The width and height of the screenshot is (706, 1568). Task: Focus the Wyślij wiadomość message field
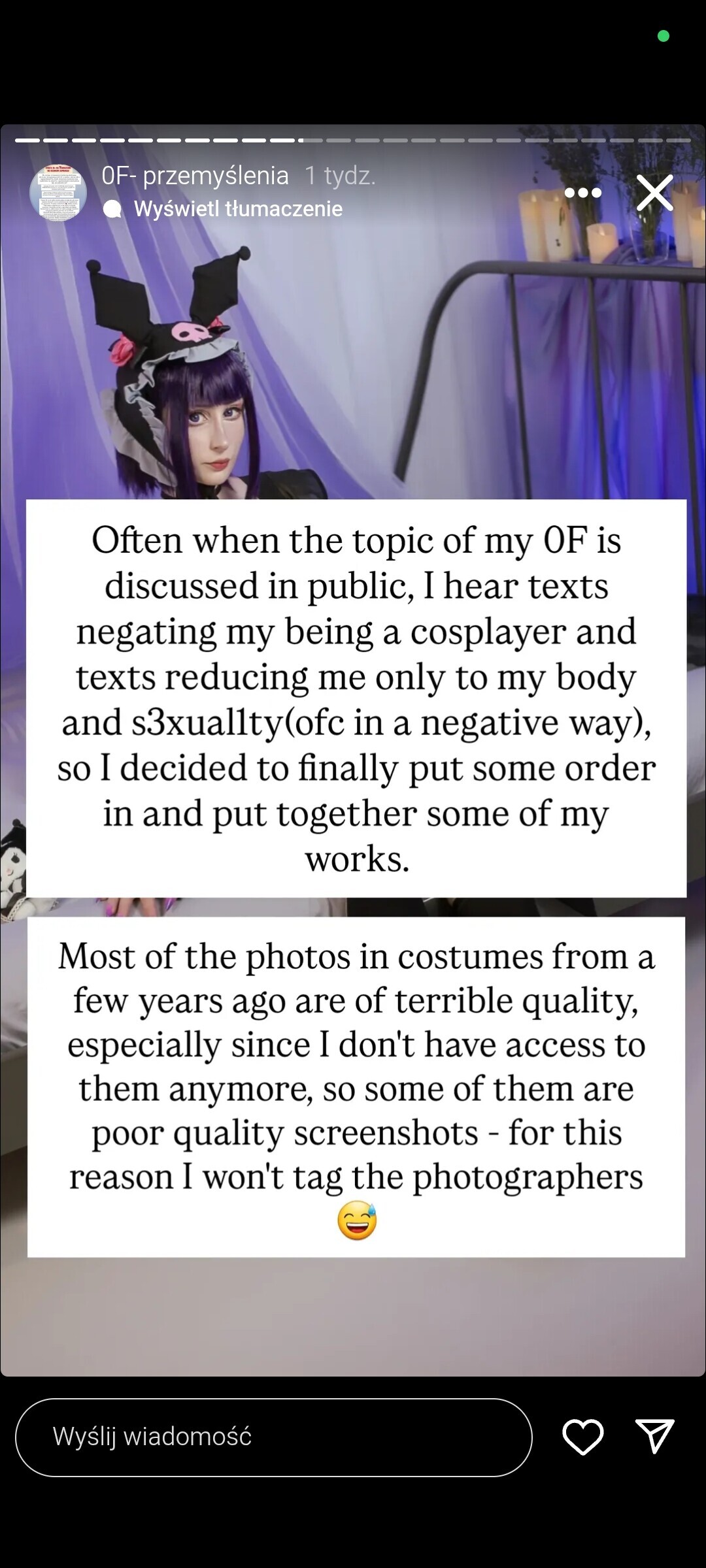273,1437
